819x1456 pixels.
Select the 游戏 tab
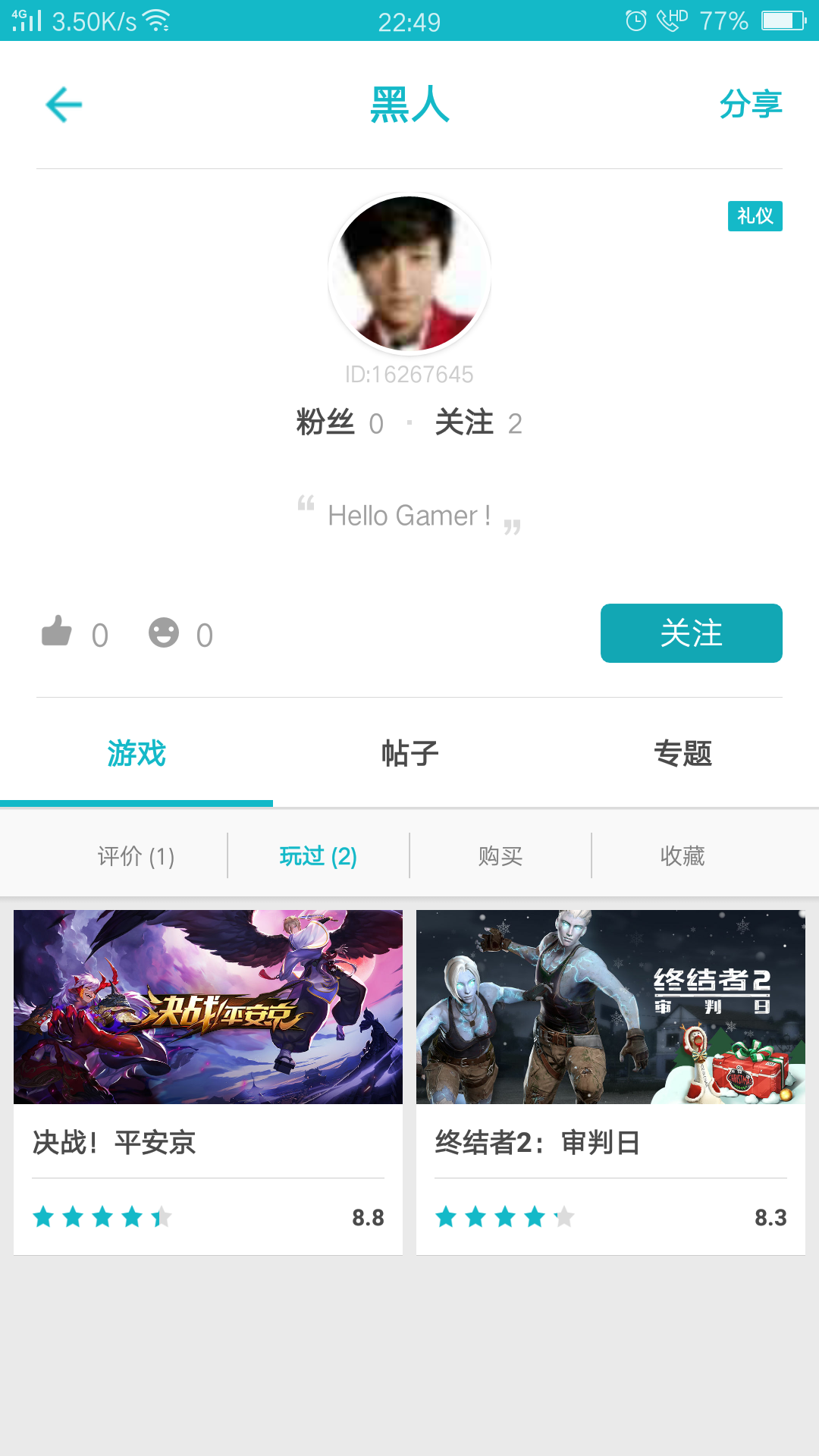pyautogui.click(x=136, y=754)
